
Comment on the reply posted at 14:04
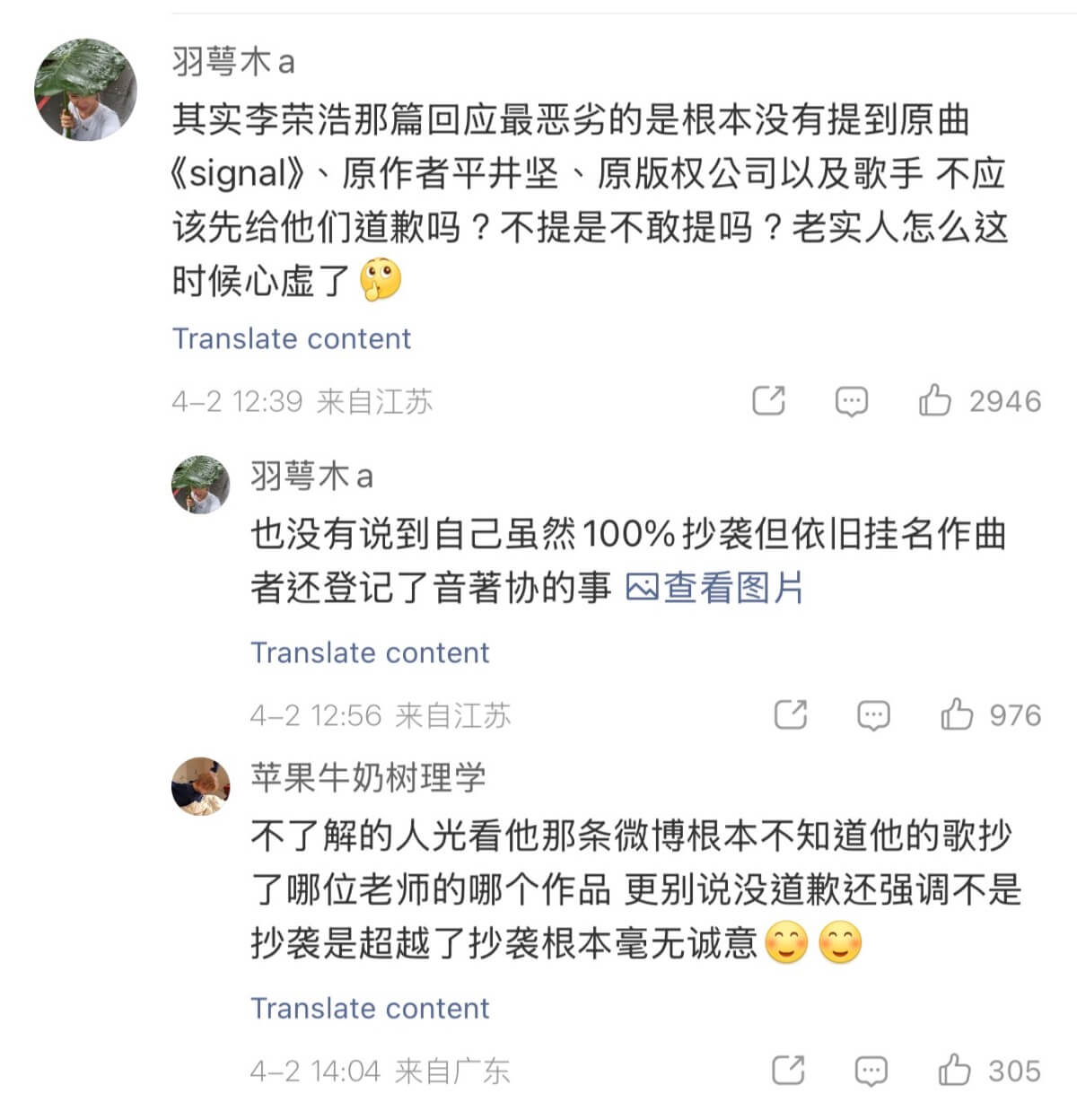871,1071
